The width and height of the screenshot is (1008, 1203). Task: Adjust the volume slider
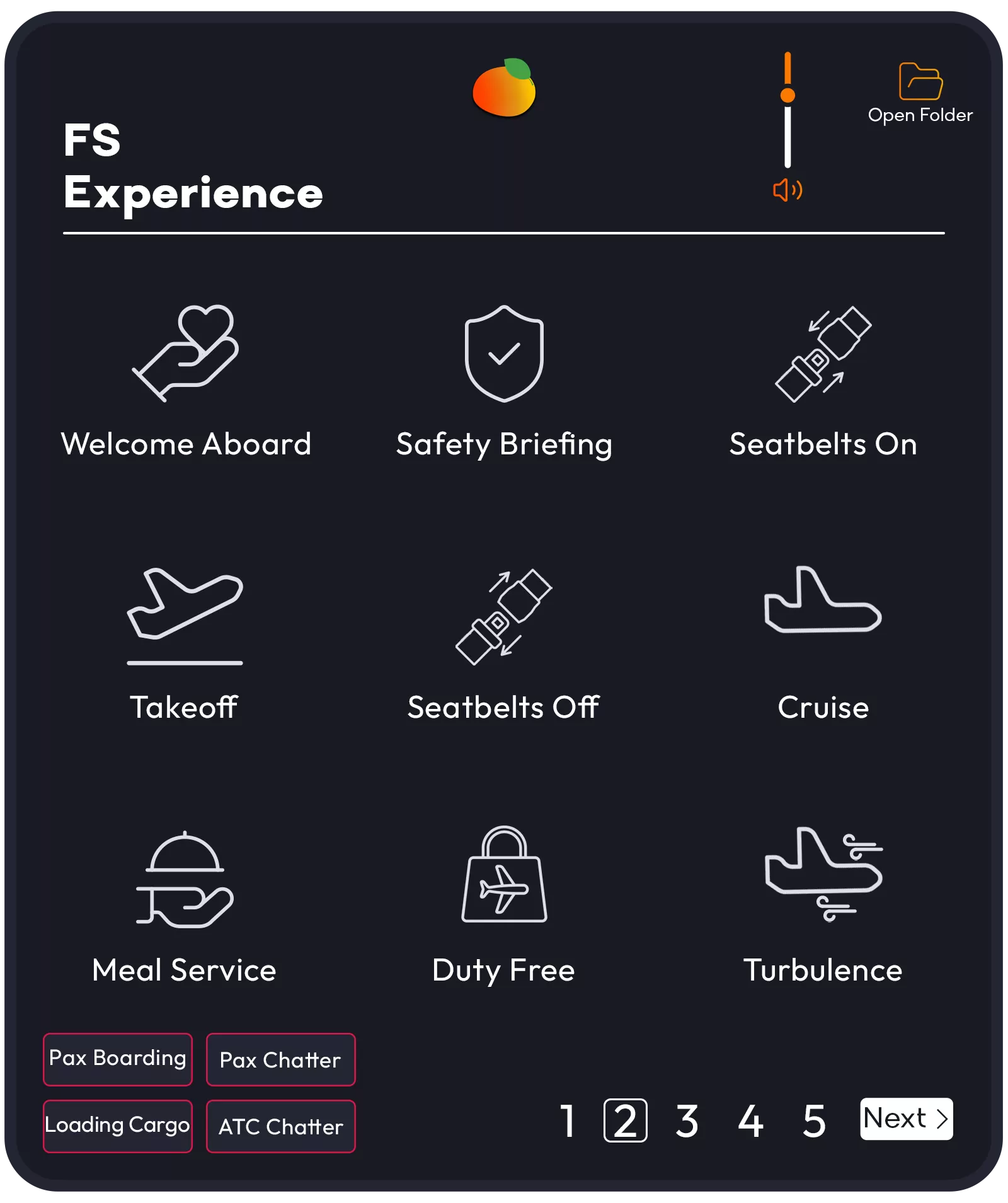click(x=787, y=96)
